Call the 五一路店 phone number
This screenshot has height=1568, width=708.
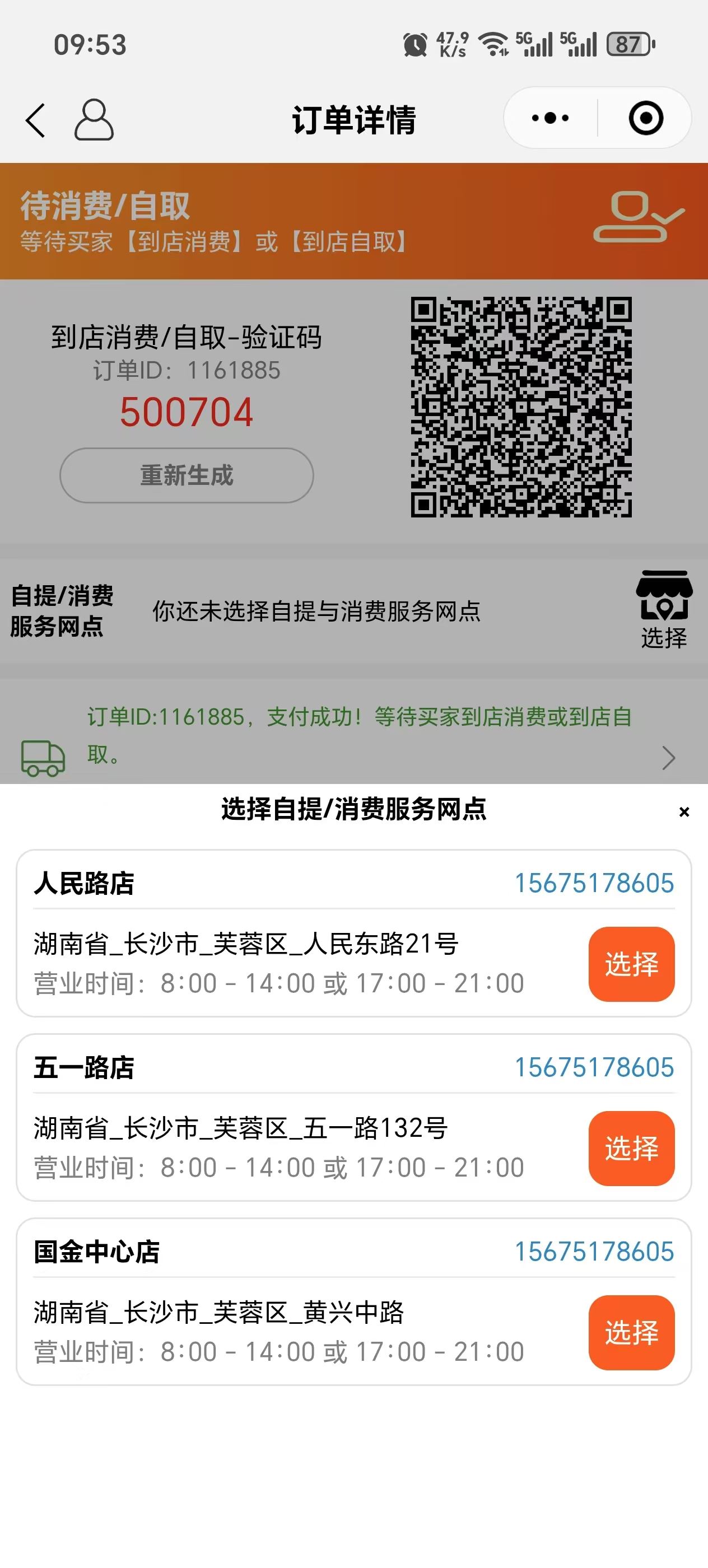coord(594,1067)
